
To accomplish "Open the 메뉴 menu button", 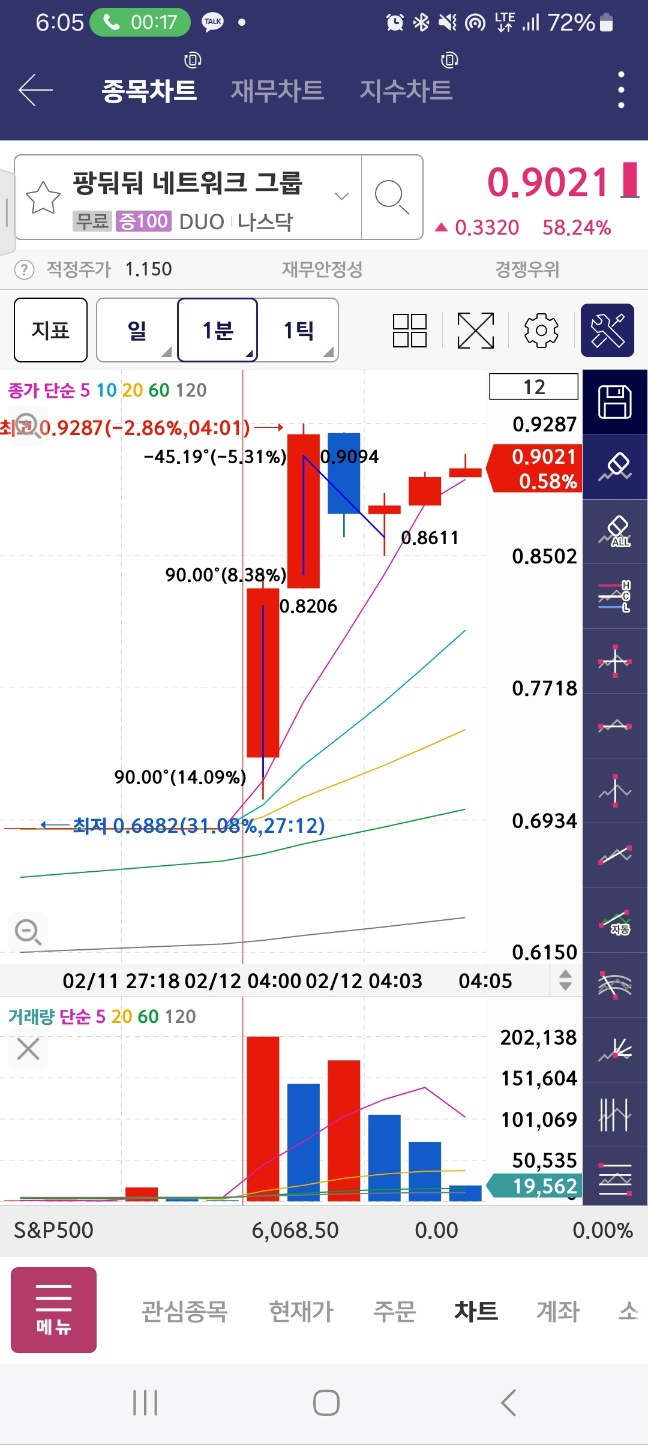I will click(54, 1310).
